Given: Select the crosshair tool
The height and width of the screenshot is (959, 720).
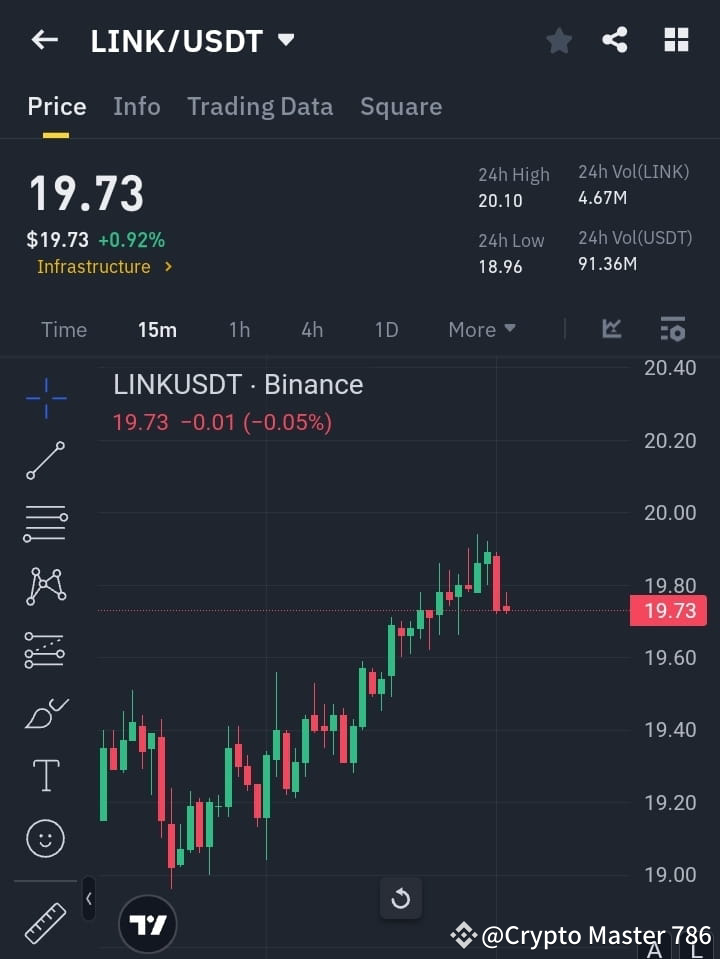Looking at the screenshot, I should [45, 398].
